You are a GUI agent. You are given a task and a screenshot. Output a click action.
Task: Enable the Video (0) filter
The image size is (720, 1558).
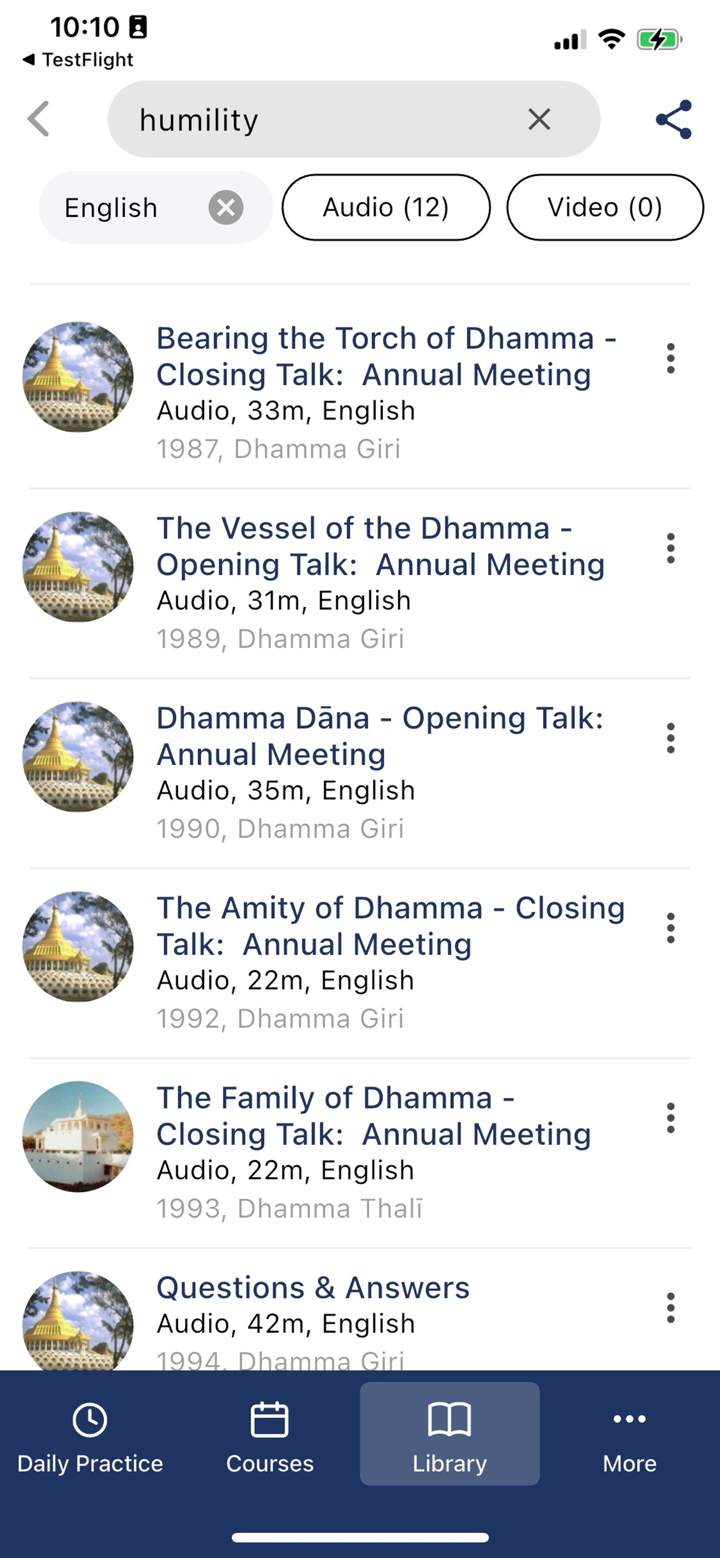click(x=604, y=207)
